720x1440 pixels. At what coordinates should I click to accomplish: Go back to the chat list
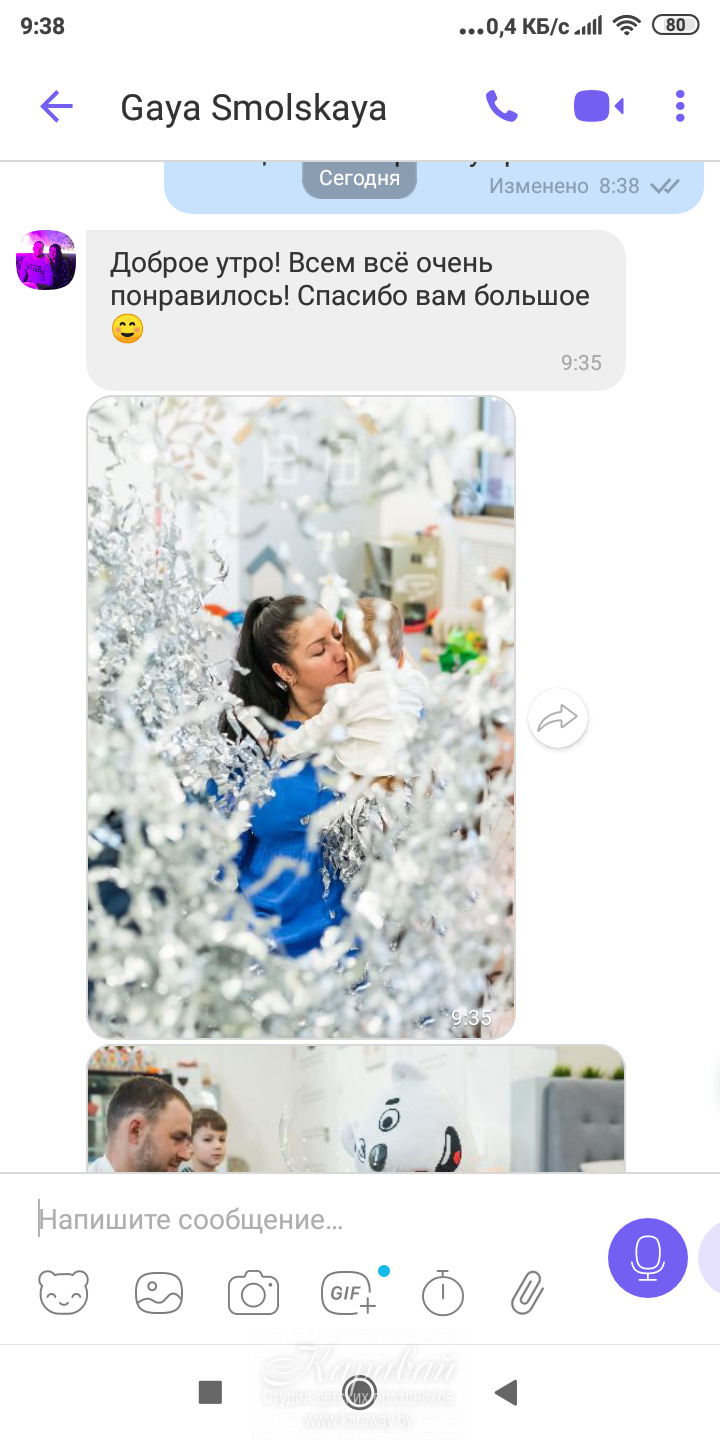(x=57, y=106)
